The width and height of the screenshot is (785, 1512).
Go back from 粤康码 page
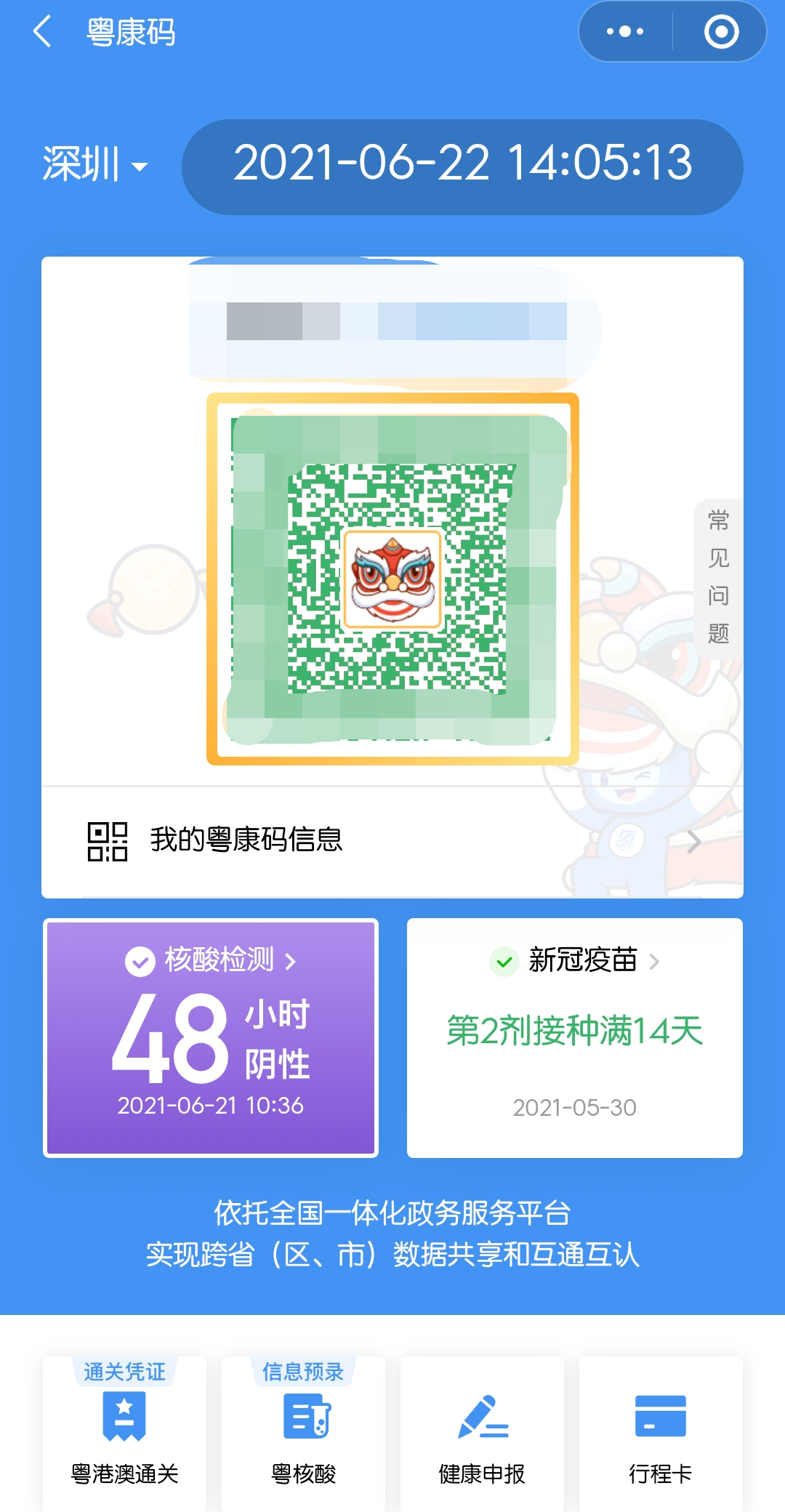(42, 32)
